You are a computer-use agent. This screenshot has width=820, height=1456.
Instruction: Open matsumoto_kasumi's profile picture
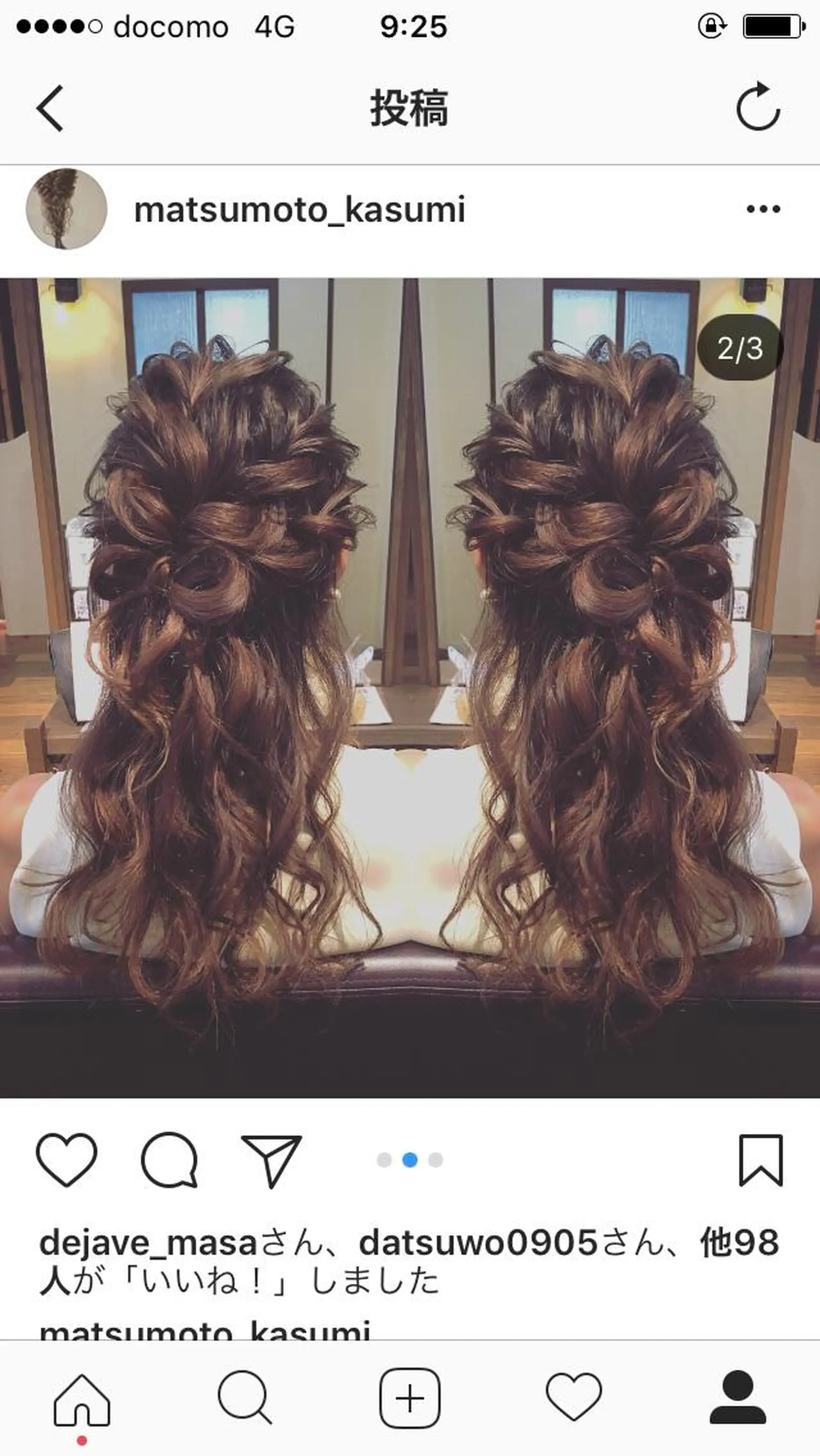[66, 209]
